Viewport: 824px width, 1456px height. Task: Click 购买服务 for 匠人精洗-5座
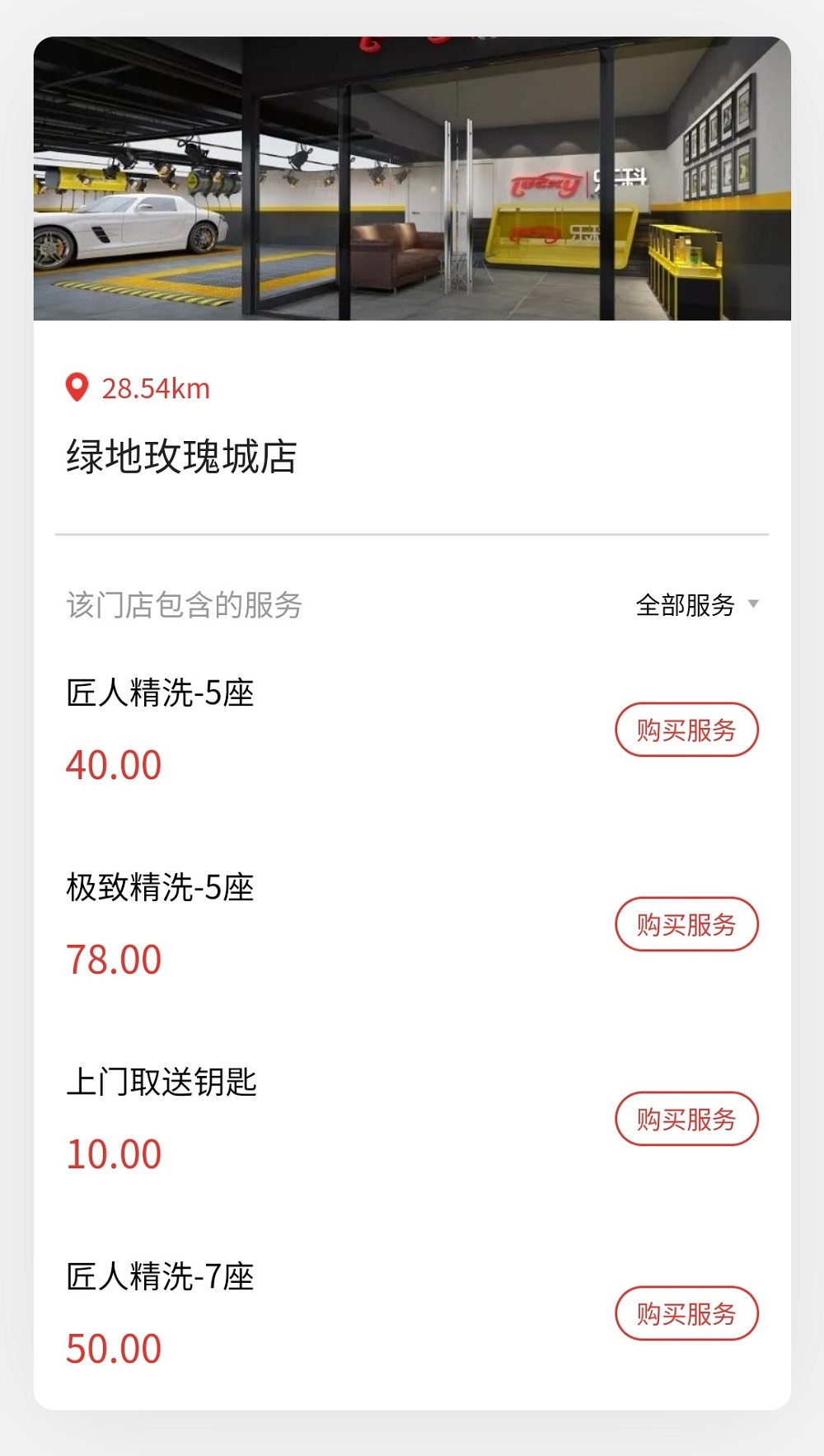(x=688, y=729)
